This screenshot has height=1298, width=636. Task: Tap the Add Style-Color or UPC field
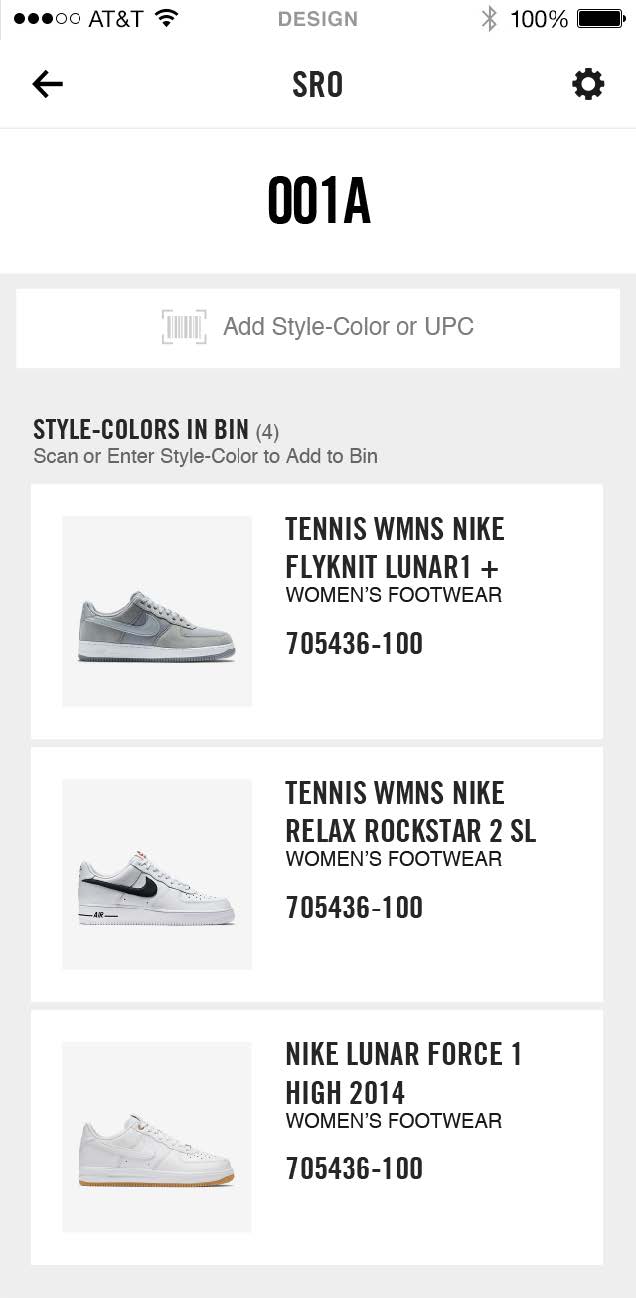[318, 328]
